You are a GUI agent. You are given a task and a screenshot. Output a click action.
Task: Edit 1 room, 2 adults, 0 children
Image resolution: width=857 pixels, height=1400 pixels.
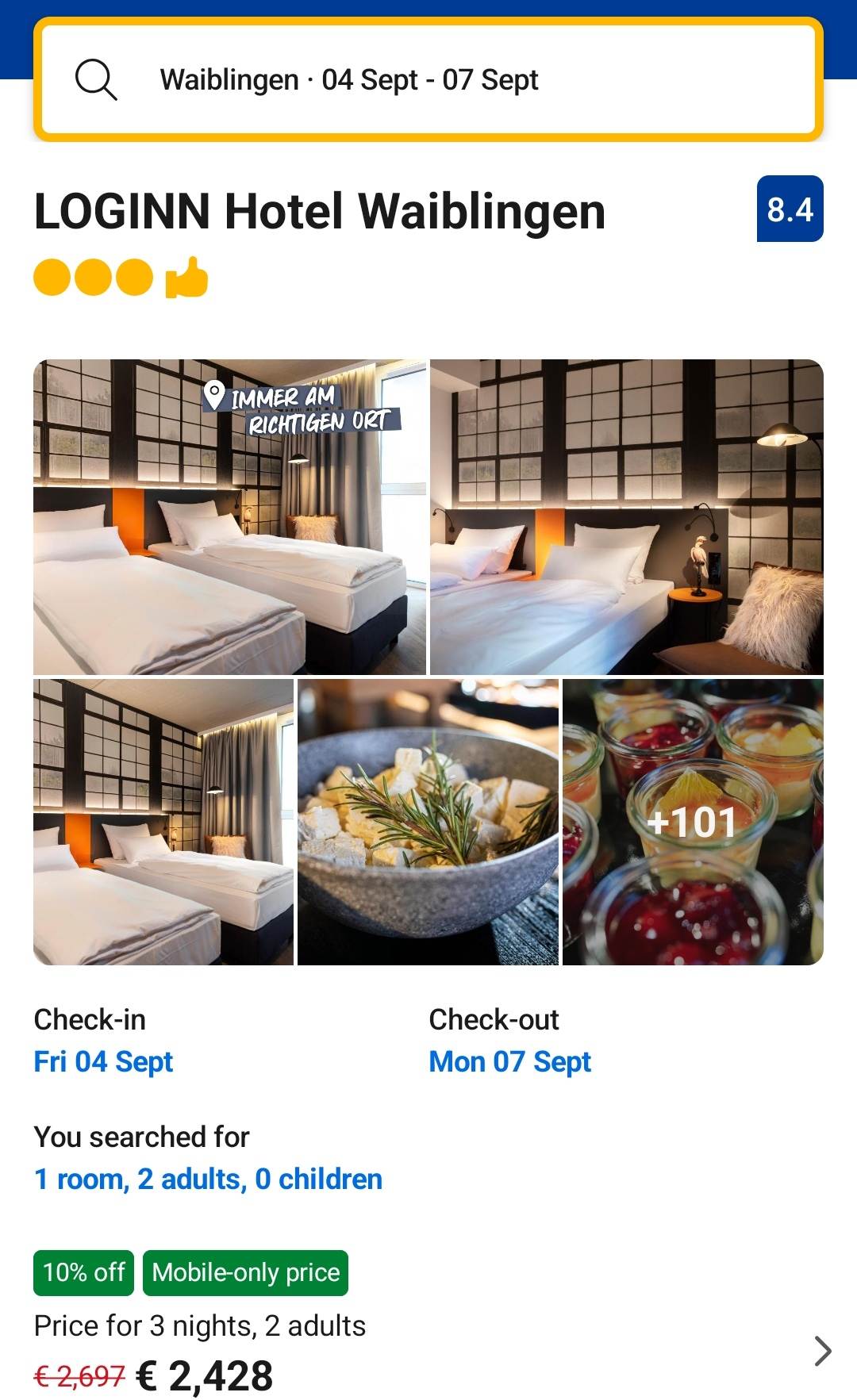(x=208, y=1179)
